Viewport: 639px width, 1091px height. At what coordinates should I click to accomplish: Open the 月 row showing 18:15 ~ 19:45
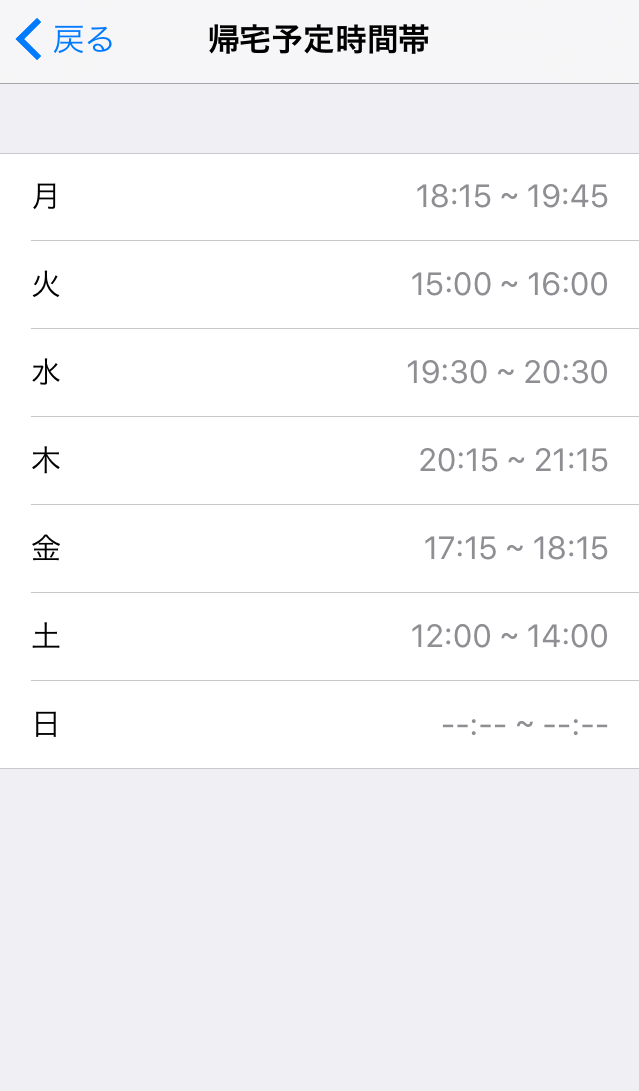(320, 197)
